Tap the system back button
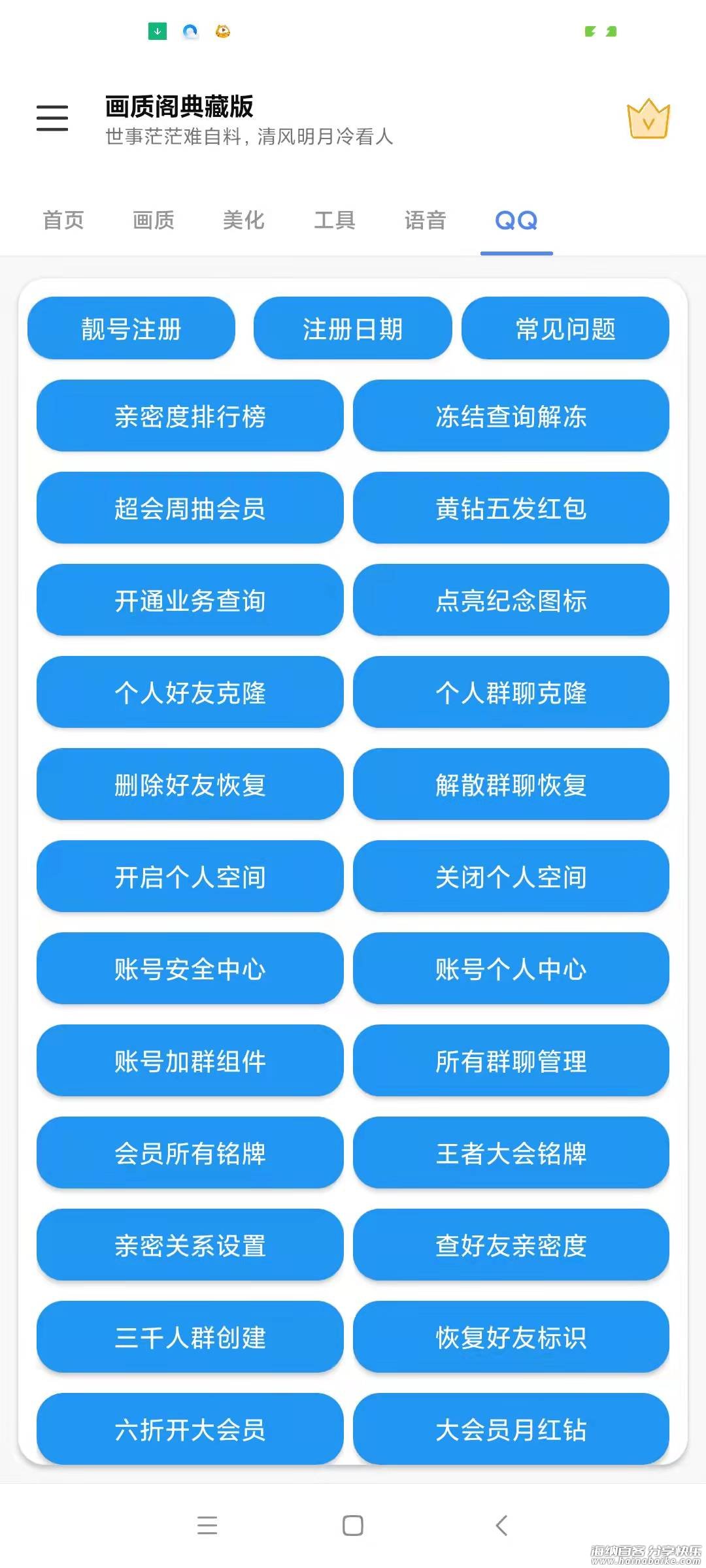The image size is (706, 1568). 501,1526
